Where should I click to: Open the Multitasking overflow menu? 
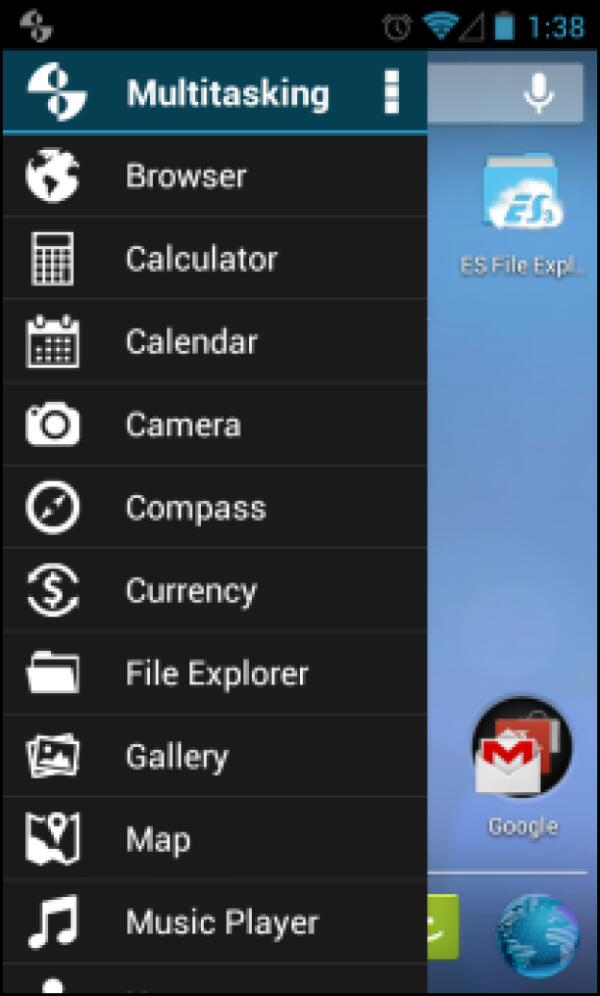point(391,93)
